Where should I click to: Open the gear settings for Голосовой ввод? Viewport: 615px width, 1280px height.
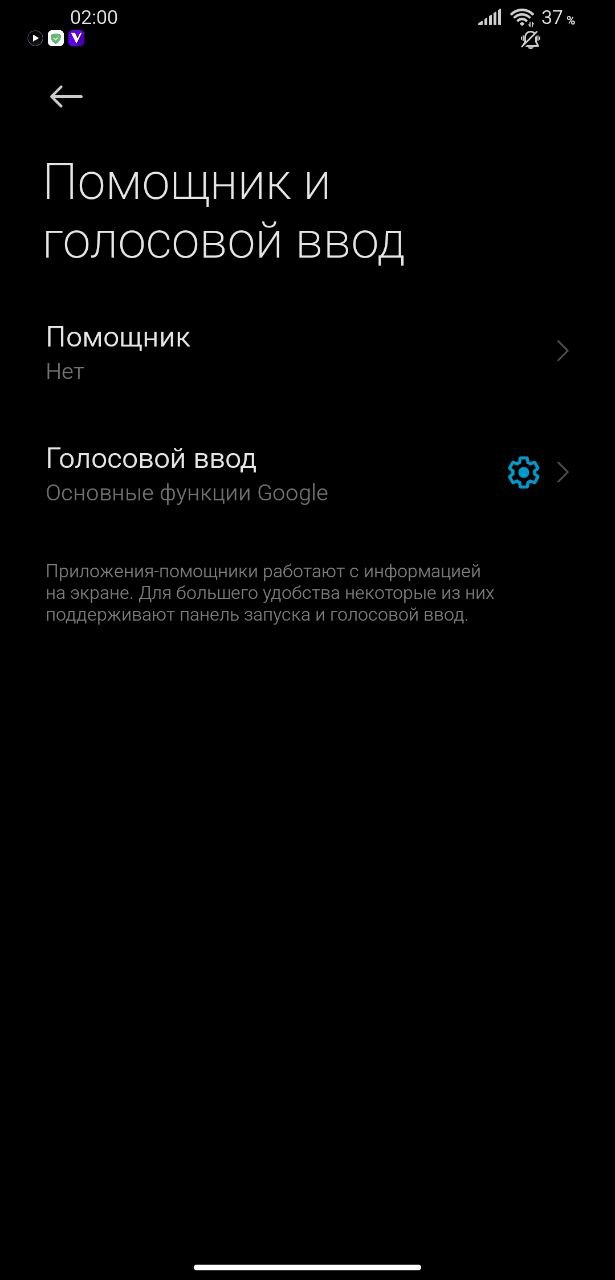click(x=523, y=473)
